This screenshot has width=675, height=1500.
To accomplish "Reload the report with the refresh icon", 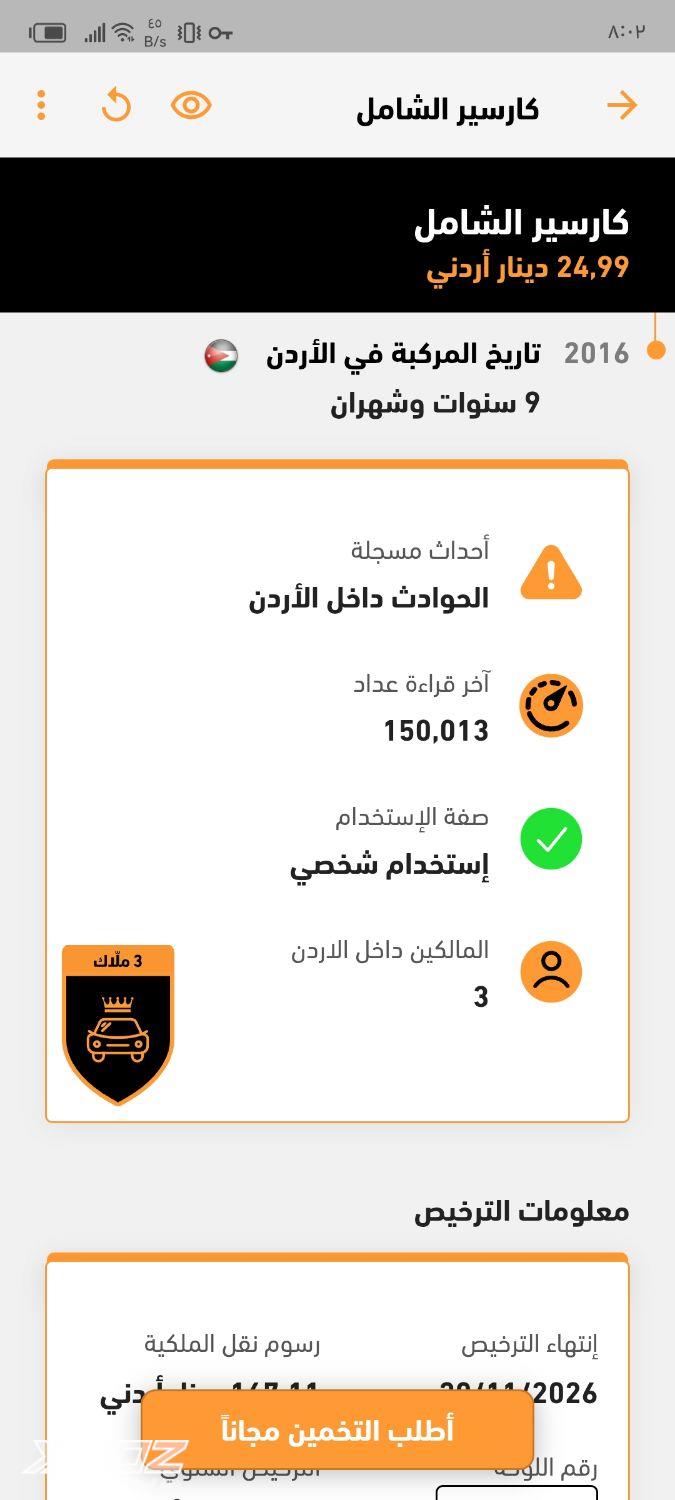I will click(x=117, y=105).
